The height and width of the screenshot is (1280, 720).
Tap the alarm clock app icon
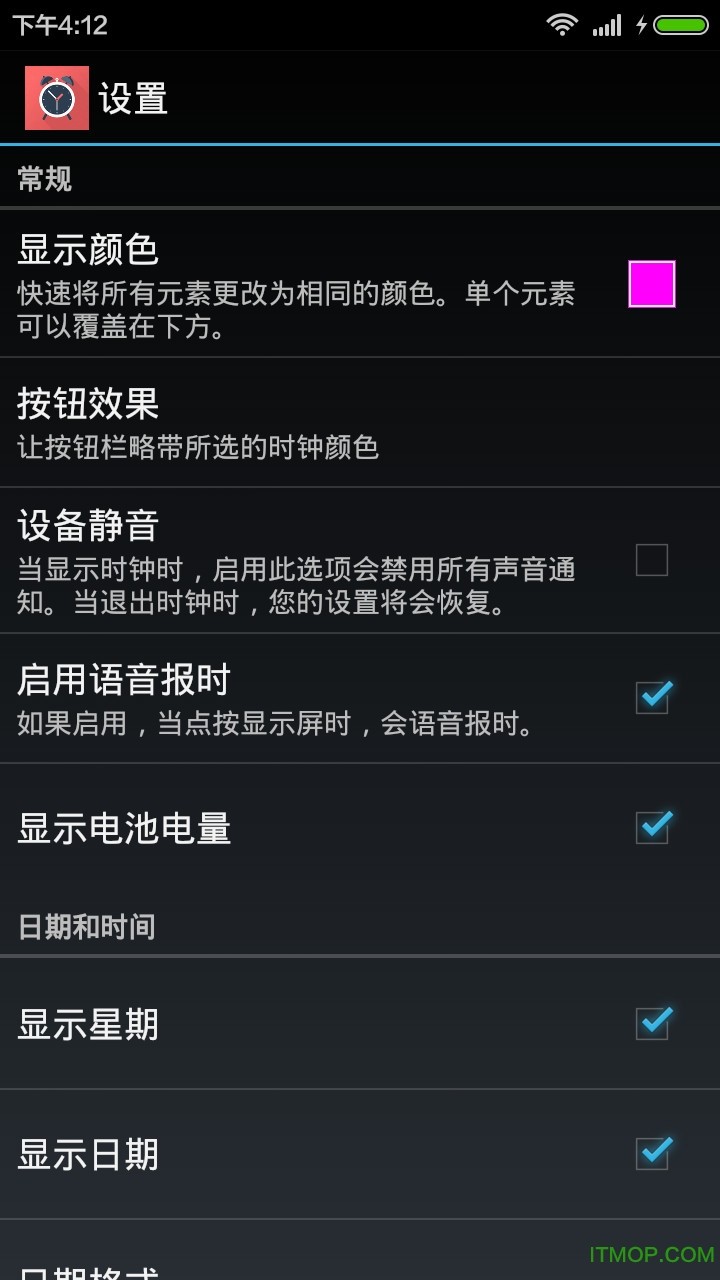(55, 97)
